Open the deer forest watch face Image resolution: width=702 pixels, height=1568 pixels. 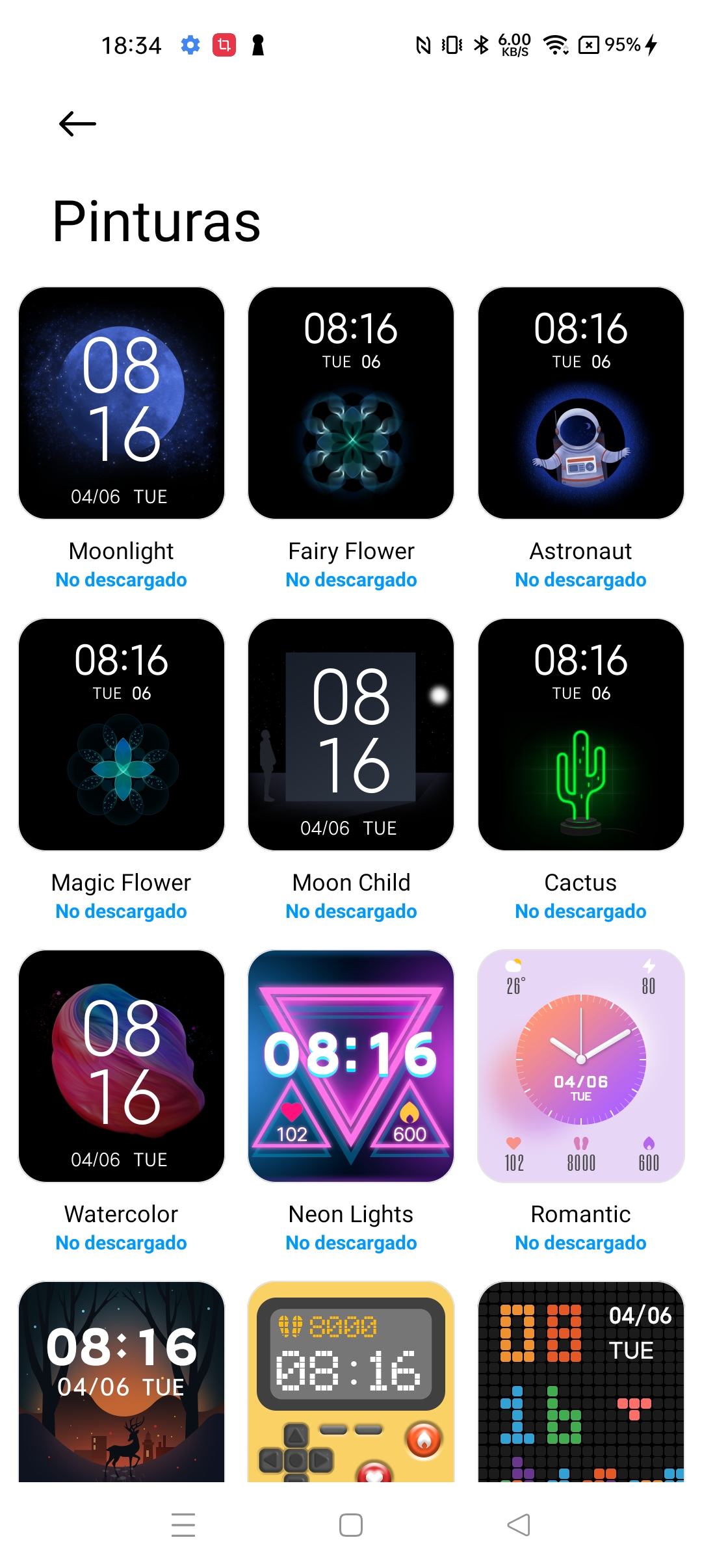click(x=122, y=1381)
